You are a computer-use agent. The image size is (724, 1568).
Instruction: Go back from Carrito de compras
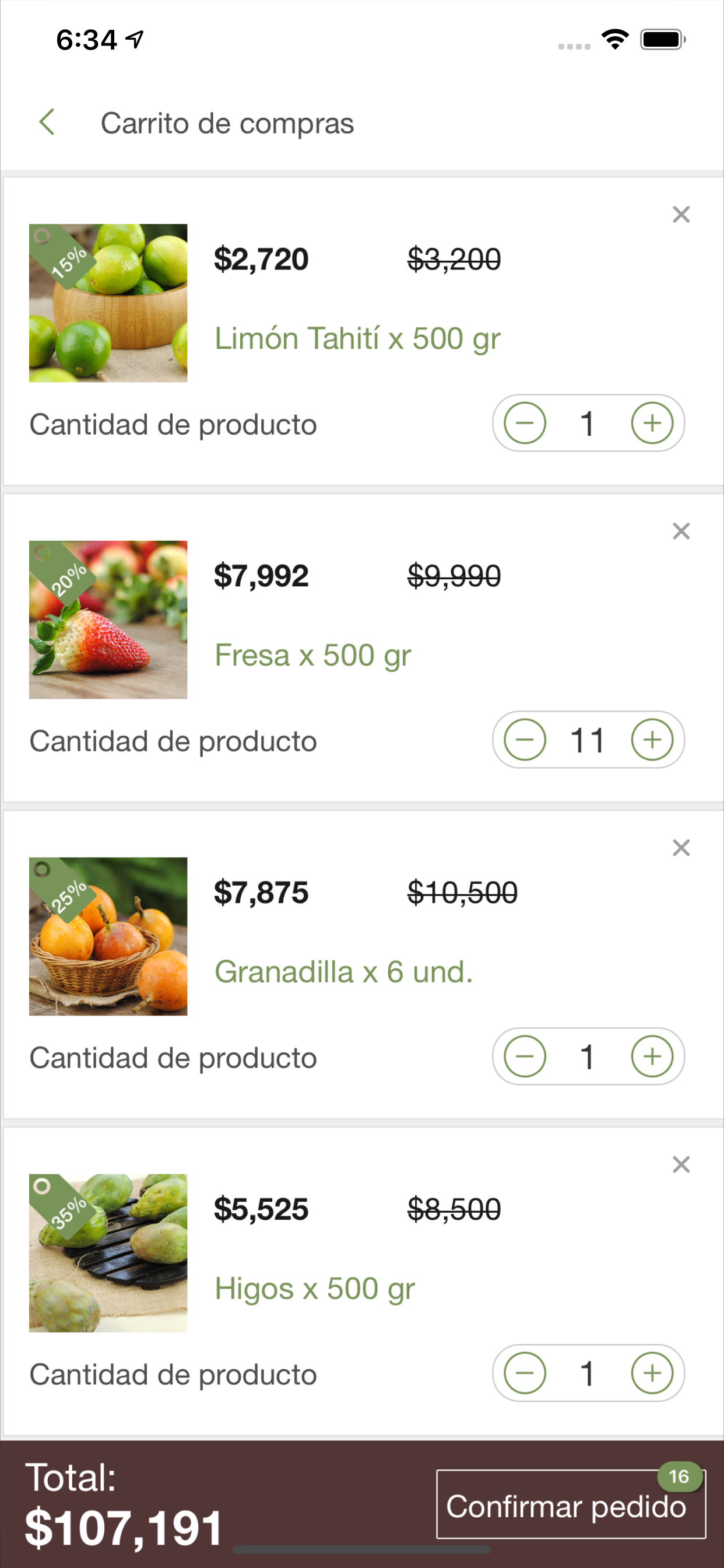coord(47,123)
